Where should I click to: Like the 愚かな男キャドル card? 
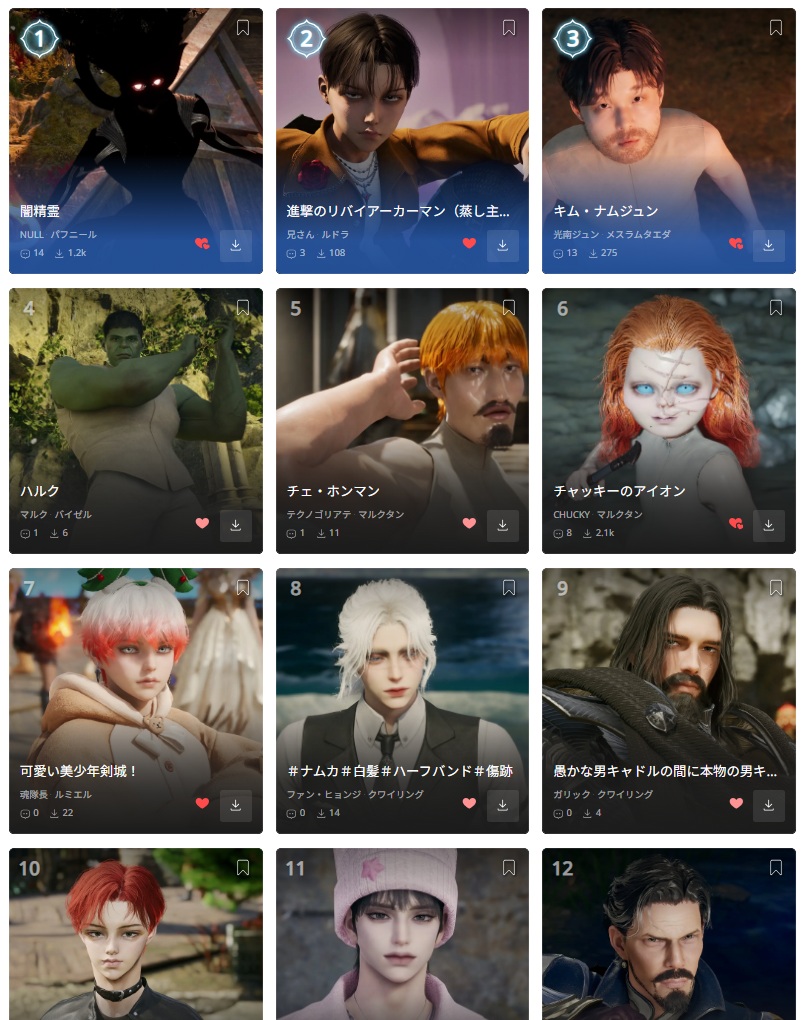pyautogui.click(x=736, y=803)
